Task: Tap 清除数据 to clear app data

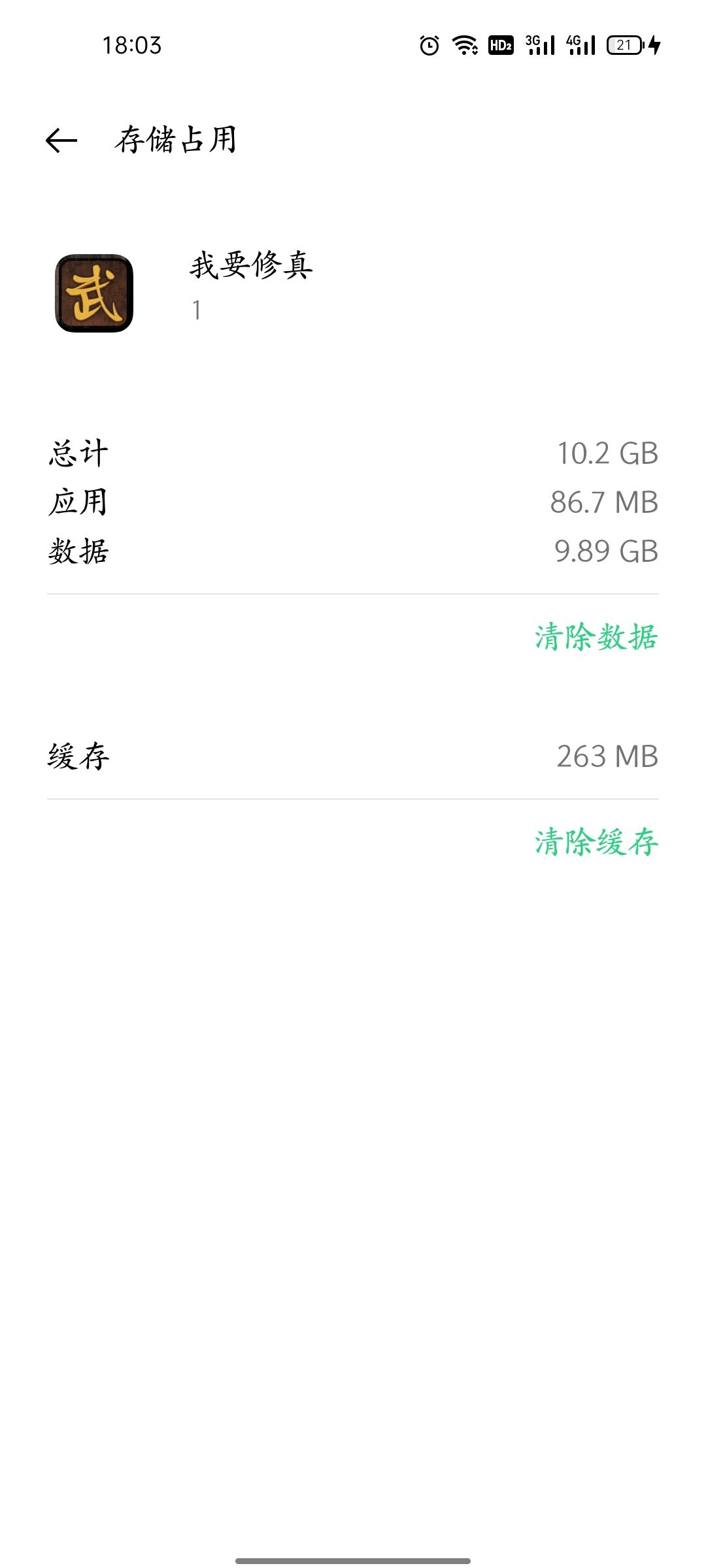Action: pos(596,637)
